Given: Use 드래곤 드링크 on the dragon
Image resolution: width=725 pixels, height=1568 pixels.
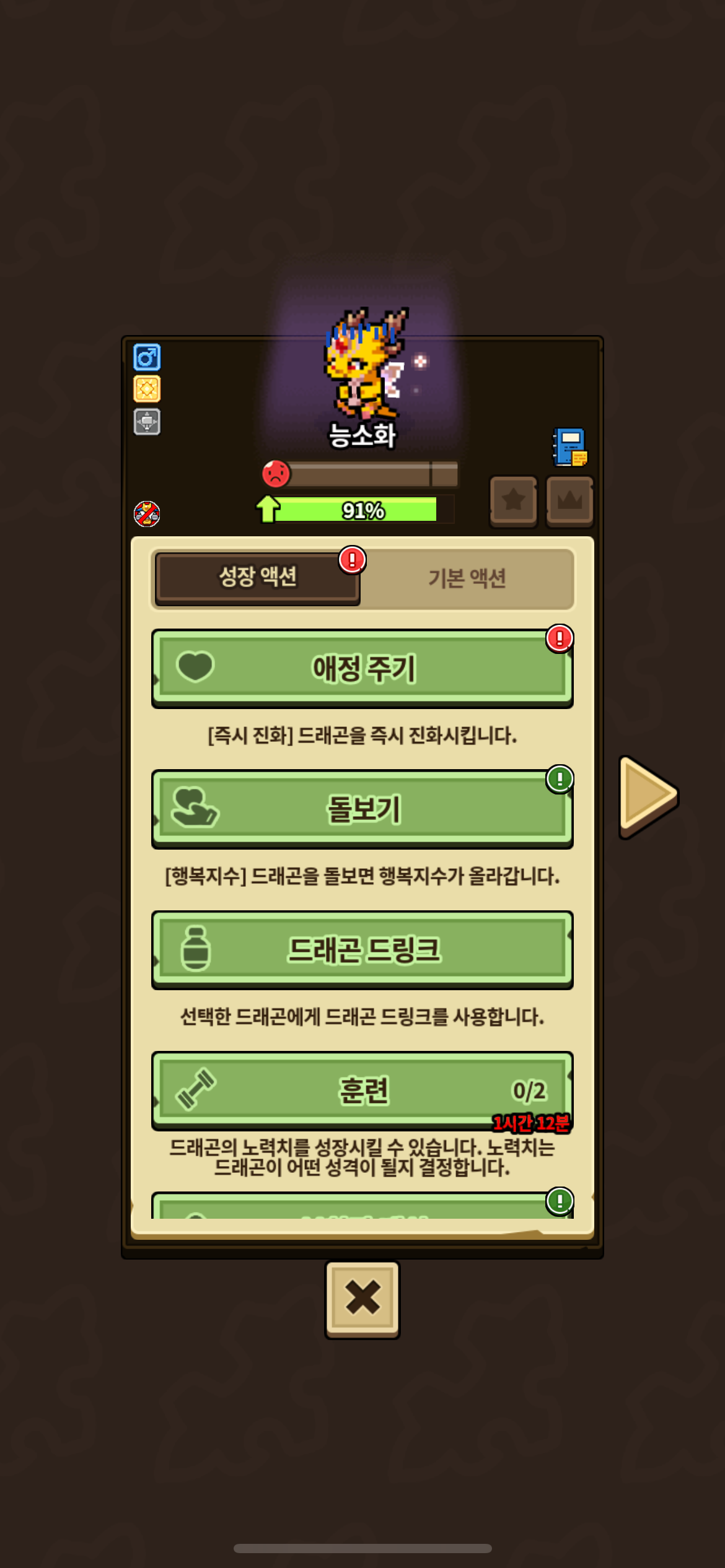Looking at the screenshot, I should coord(362,949).
